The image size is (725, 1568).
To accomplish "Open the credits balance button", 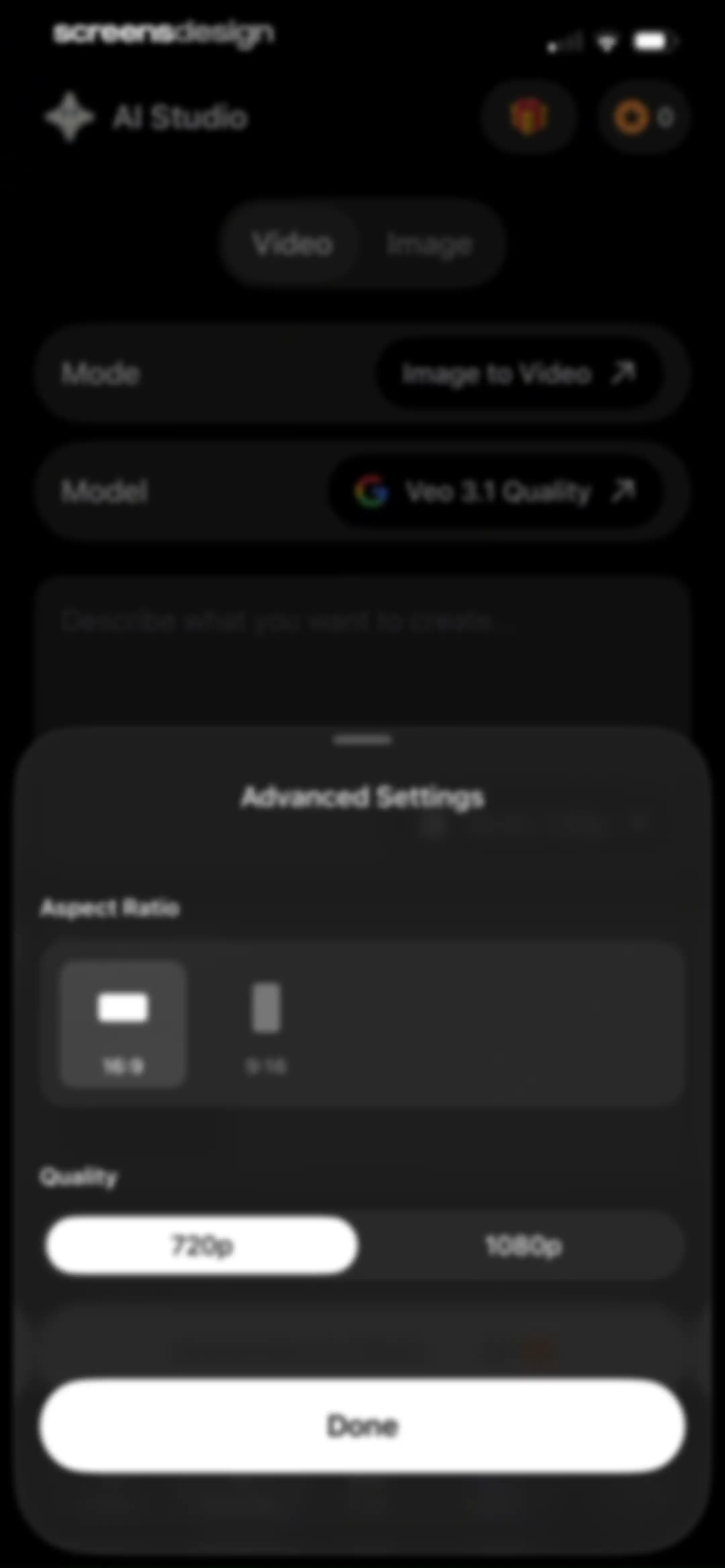I will [x=643, y=116].
